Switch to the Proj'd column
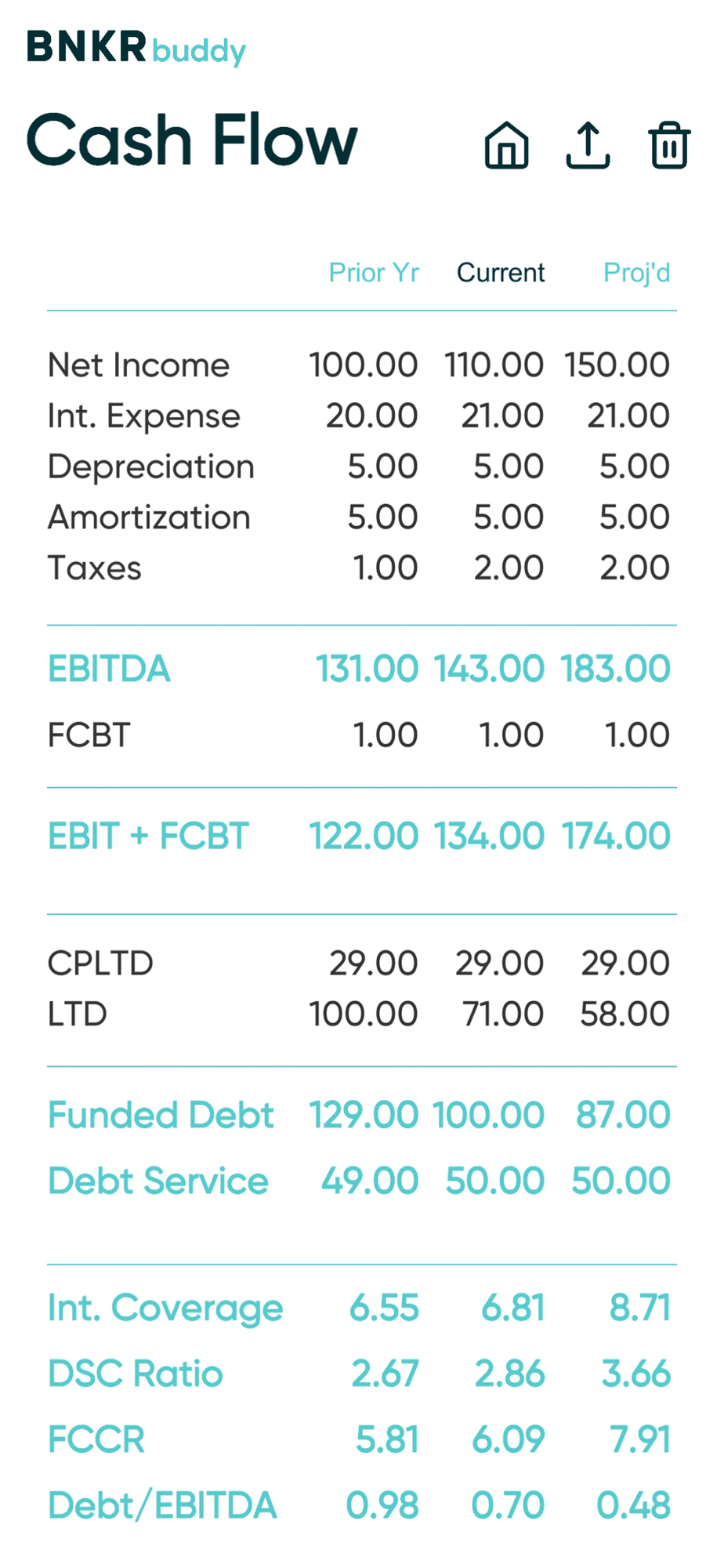 pos(636,273)
